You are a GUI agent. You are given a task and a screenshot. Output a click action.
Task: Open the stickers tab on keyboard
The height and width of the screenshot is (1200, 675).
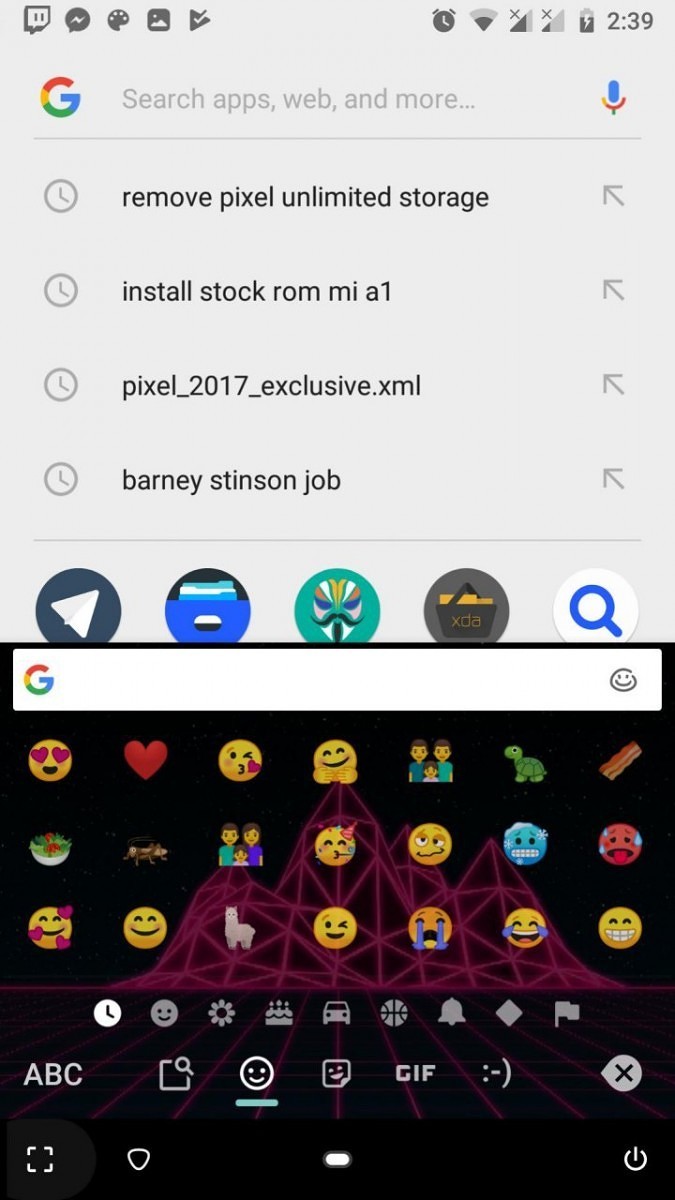click(x=337, y=1074)
